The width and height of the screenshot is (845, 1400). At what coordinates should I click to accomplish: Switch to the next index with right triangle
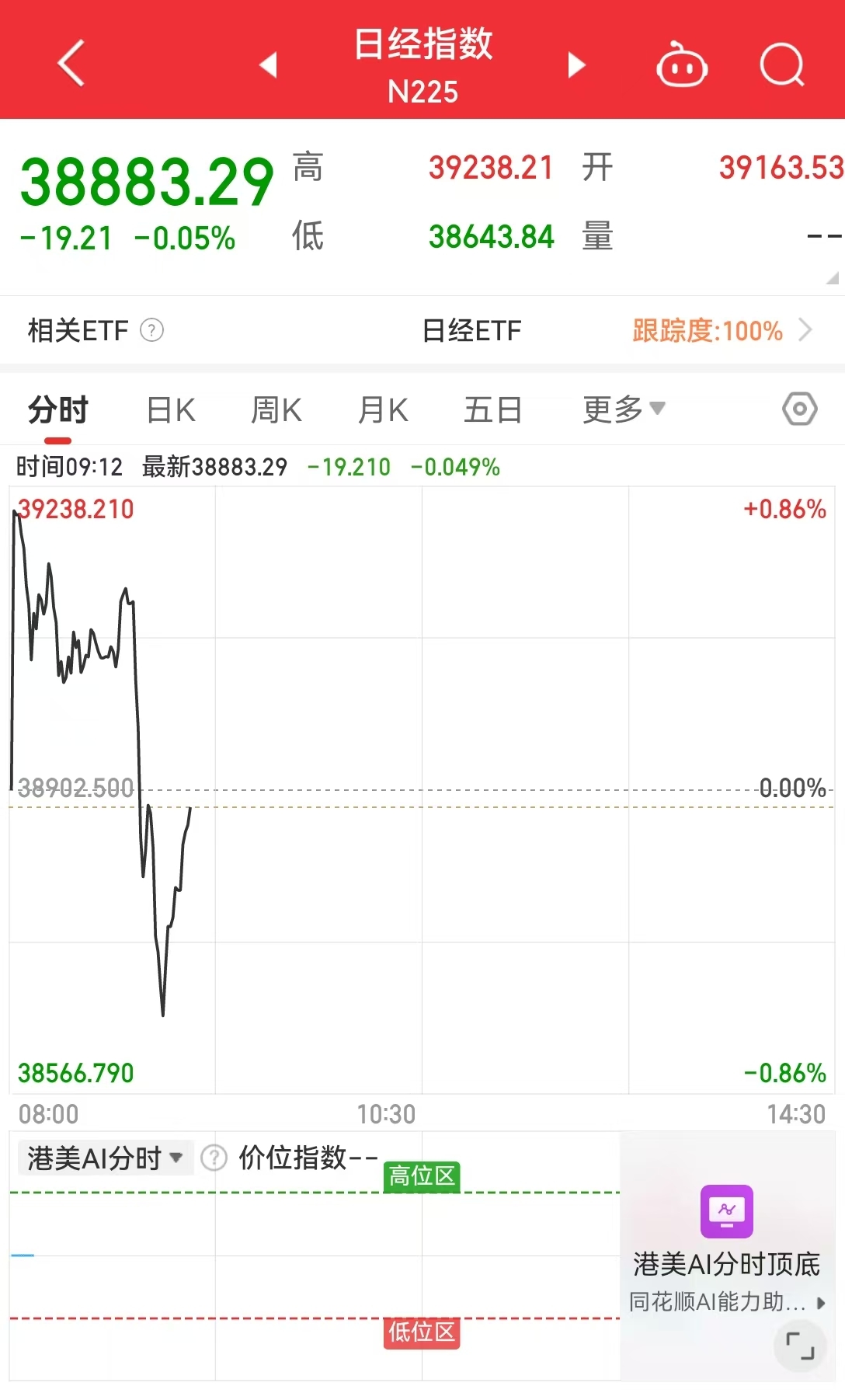click(x=576, y=64)
